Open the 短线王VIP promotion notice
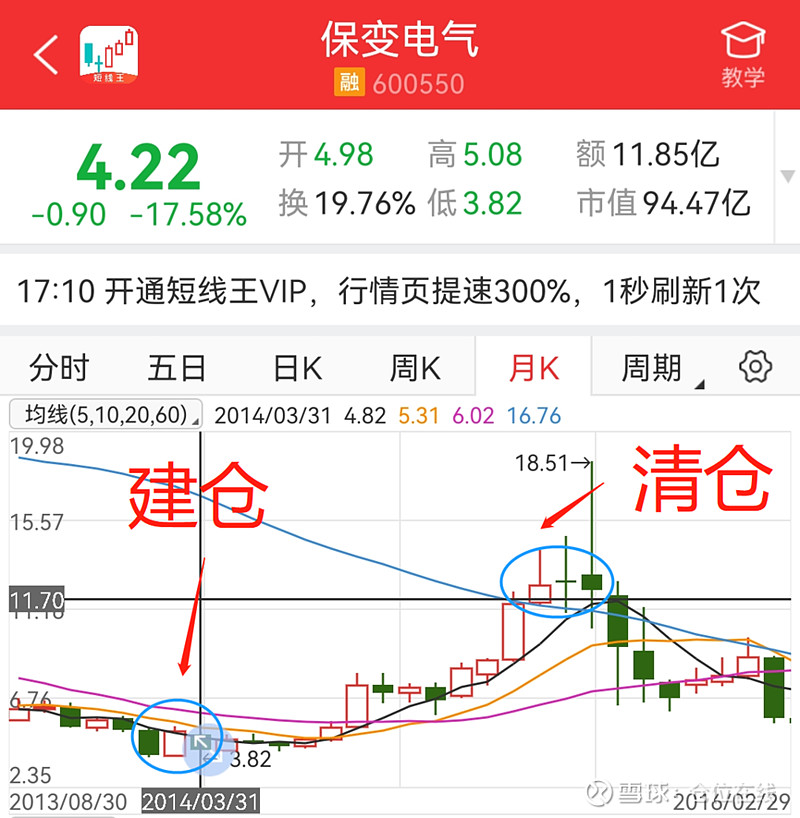The width and height of the screenshot is (800, 818). click(x=390, y=292)
